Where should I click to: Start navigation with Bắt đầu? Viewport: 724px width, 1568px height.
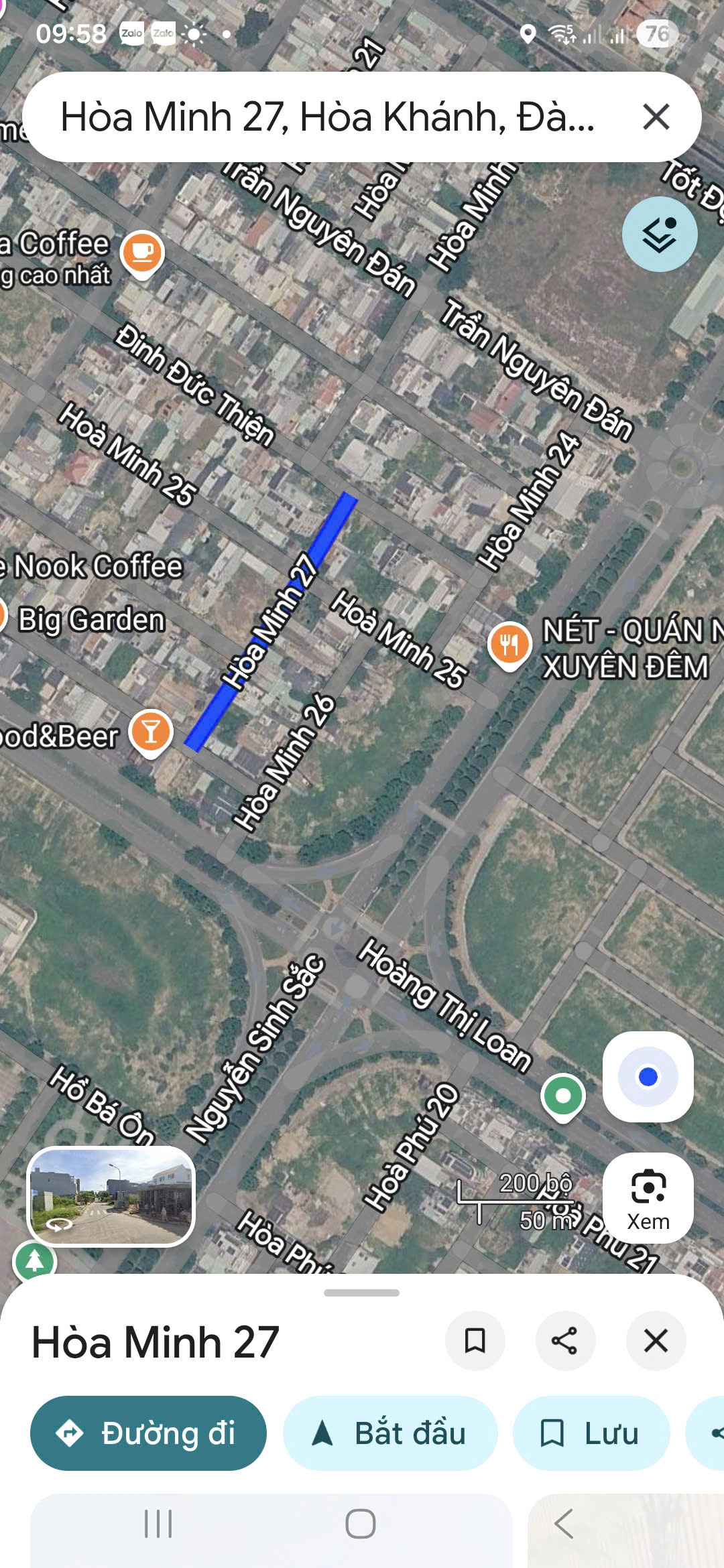[x=390, y=1433]
